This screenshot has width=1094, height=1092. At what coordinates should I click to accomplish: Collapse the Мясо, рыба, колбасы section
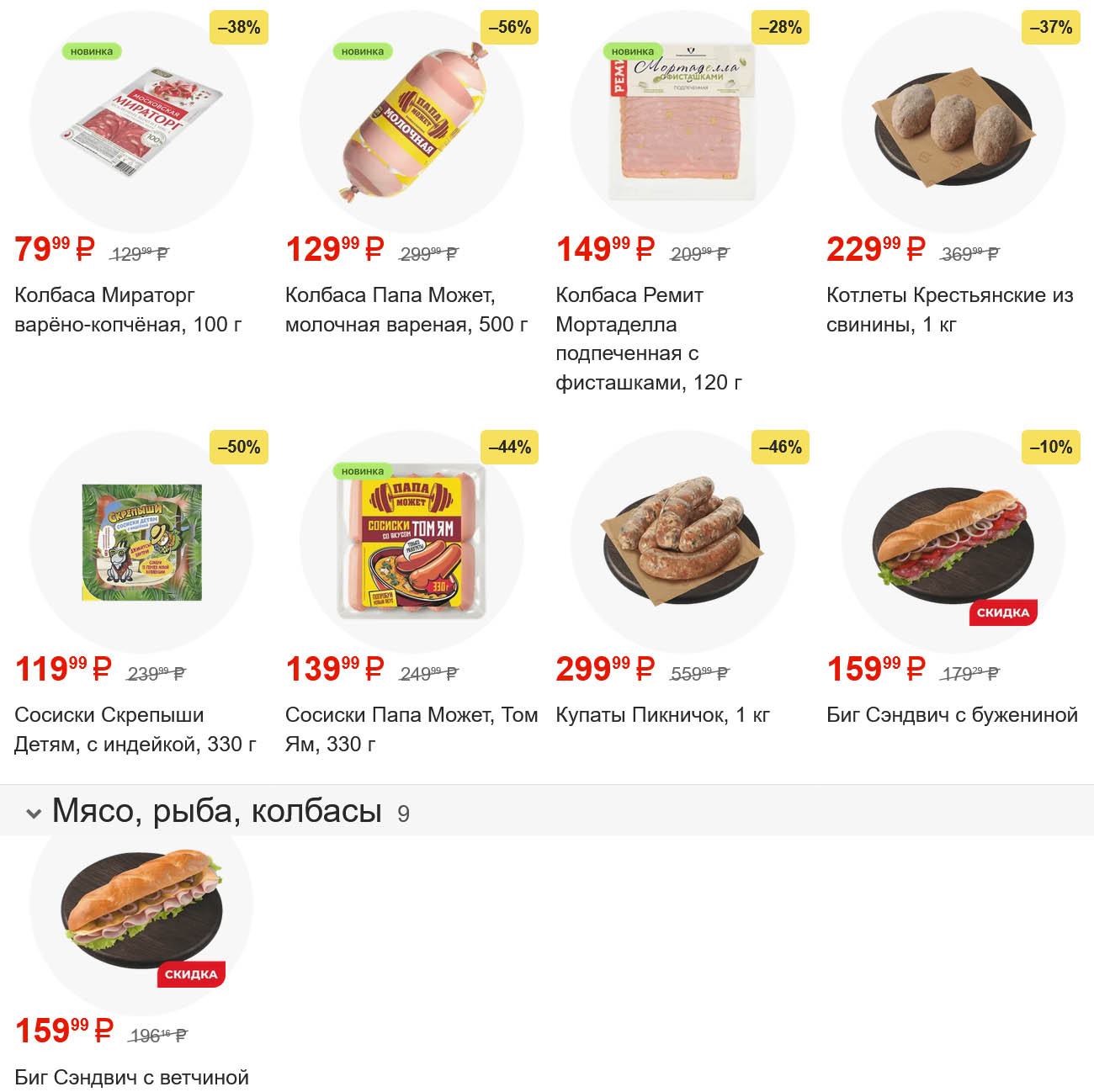(34, 813)
